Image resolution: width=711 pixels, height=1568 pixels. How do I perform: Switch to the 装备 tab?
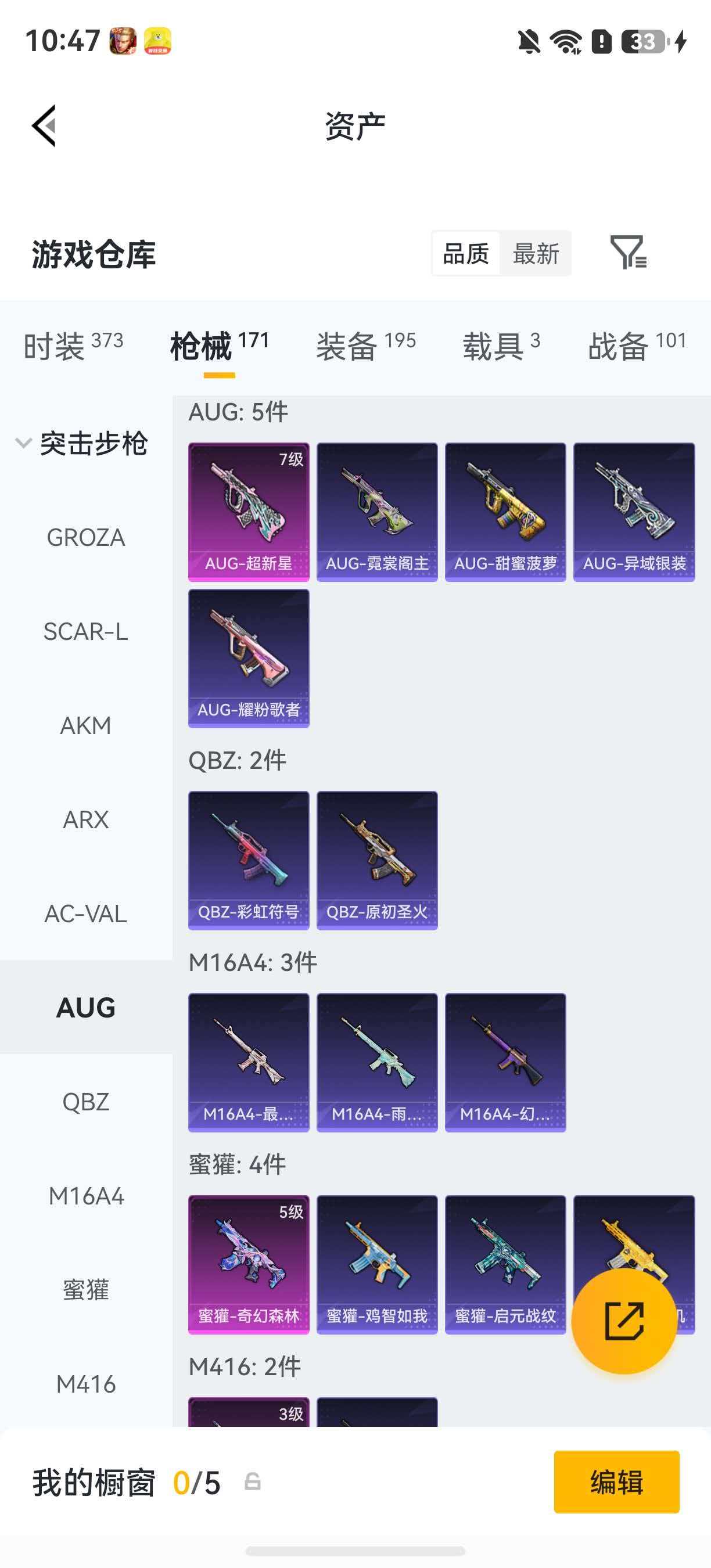[x=366, y=346]
